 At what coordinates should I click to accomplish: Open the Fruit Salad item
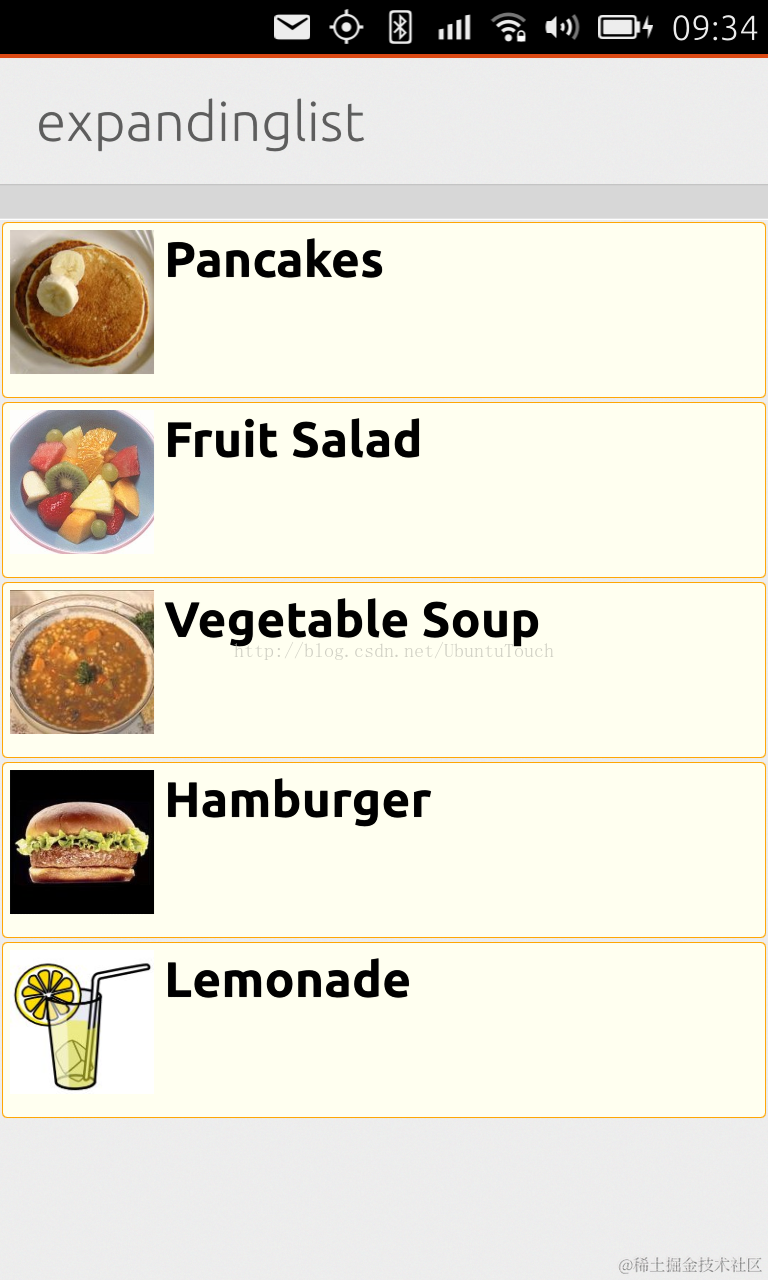coord(384,490)
